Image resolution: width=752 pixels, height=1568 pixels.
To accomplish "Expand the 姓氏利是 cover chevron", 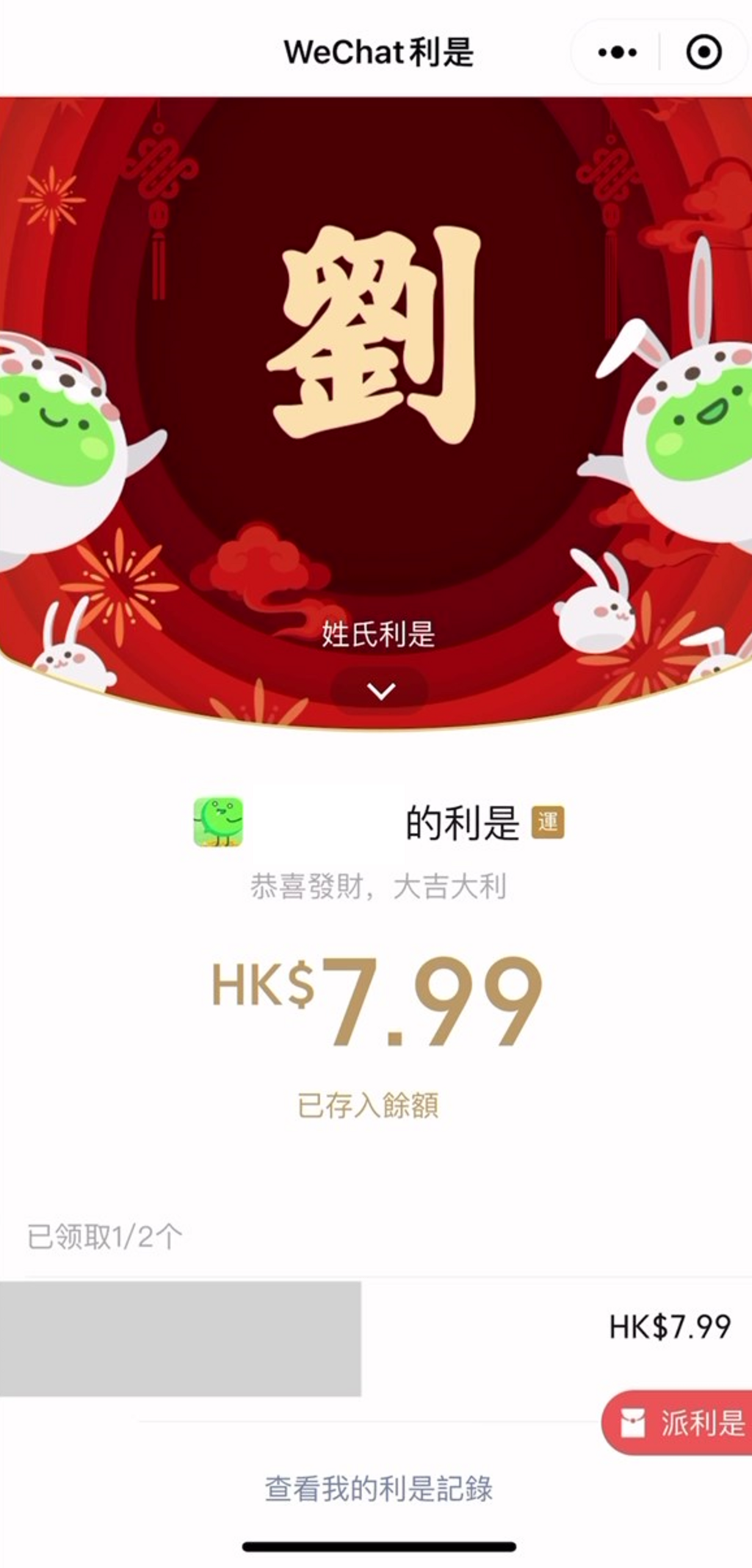I will [380, 691].
